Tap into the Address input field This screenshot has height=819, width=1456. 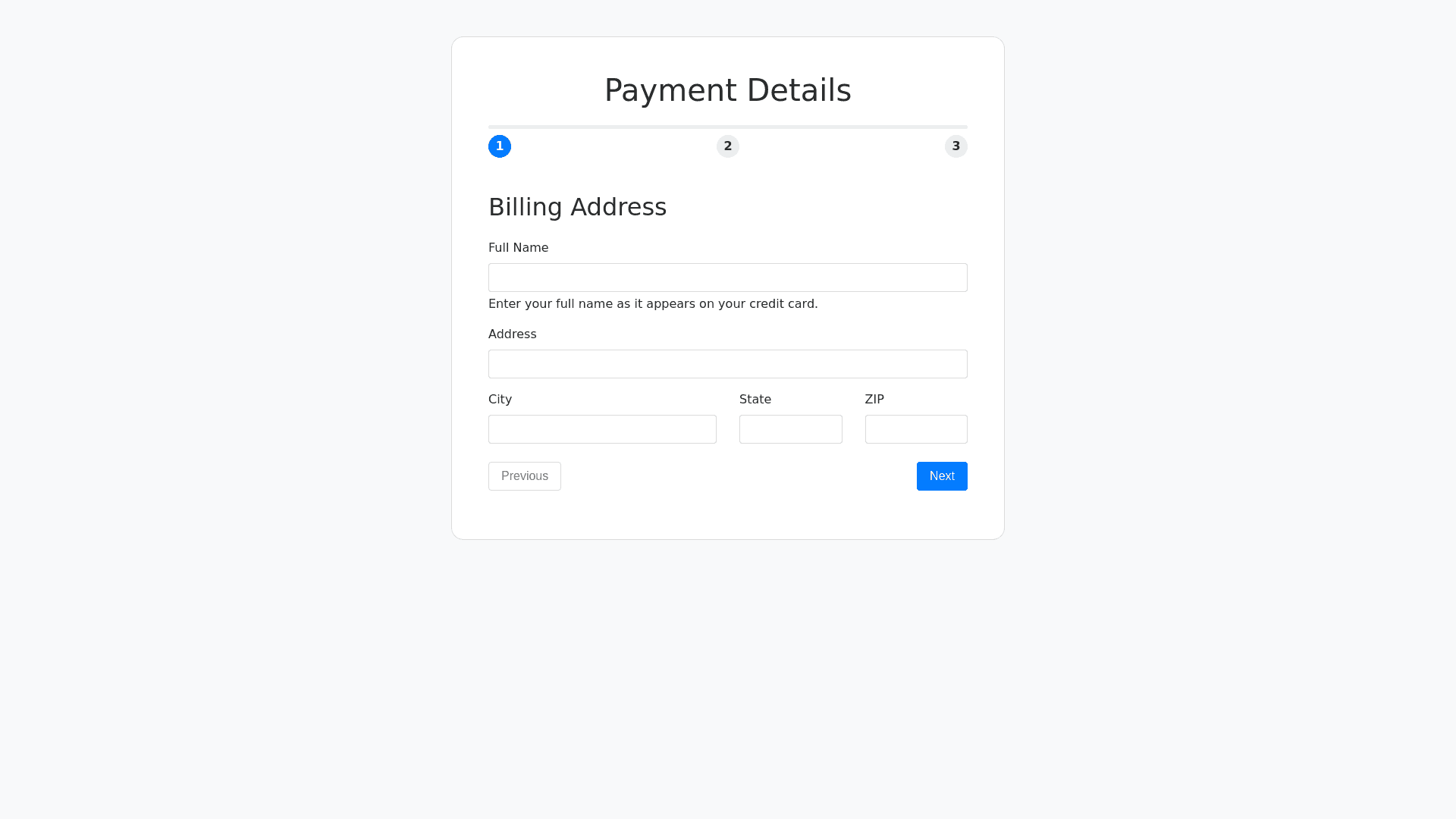pyautogui.click(x=727, y=364)
